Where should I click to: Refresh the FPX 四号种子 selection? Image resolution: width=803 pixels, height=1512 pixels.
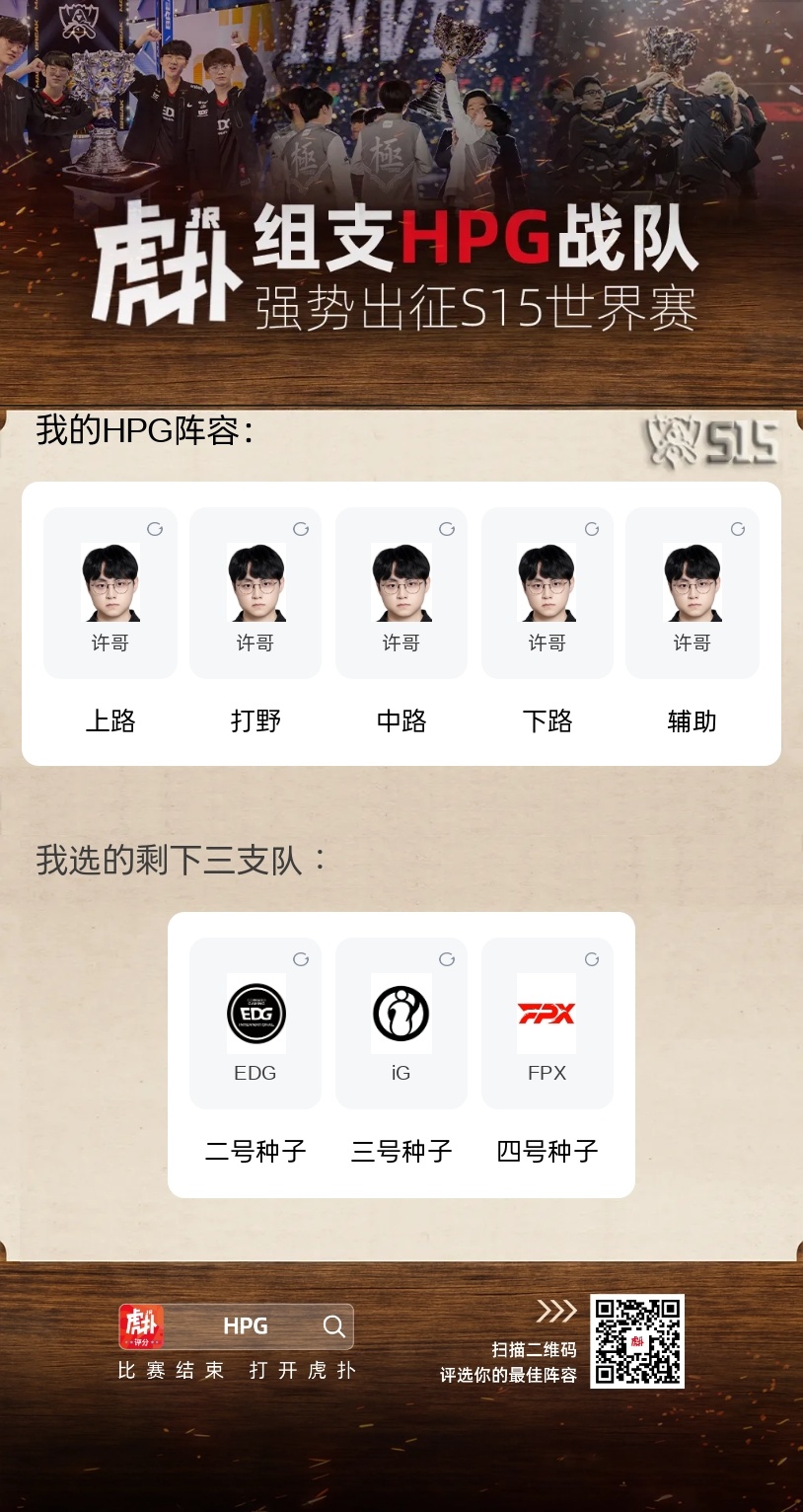pyautogui.click(x=593, y=958)
